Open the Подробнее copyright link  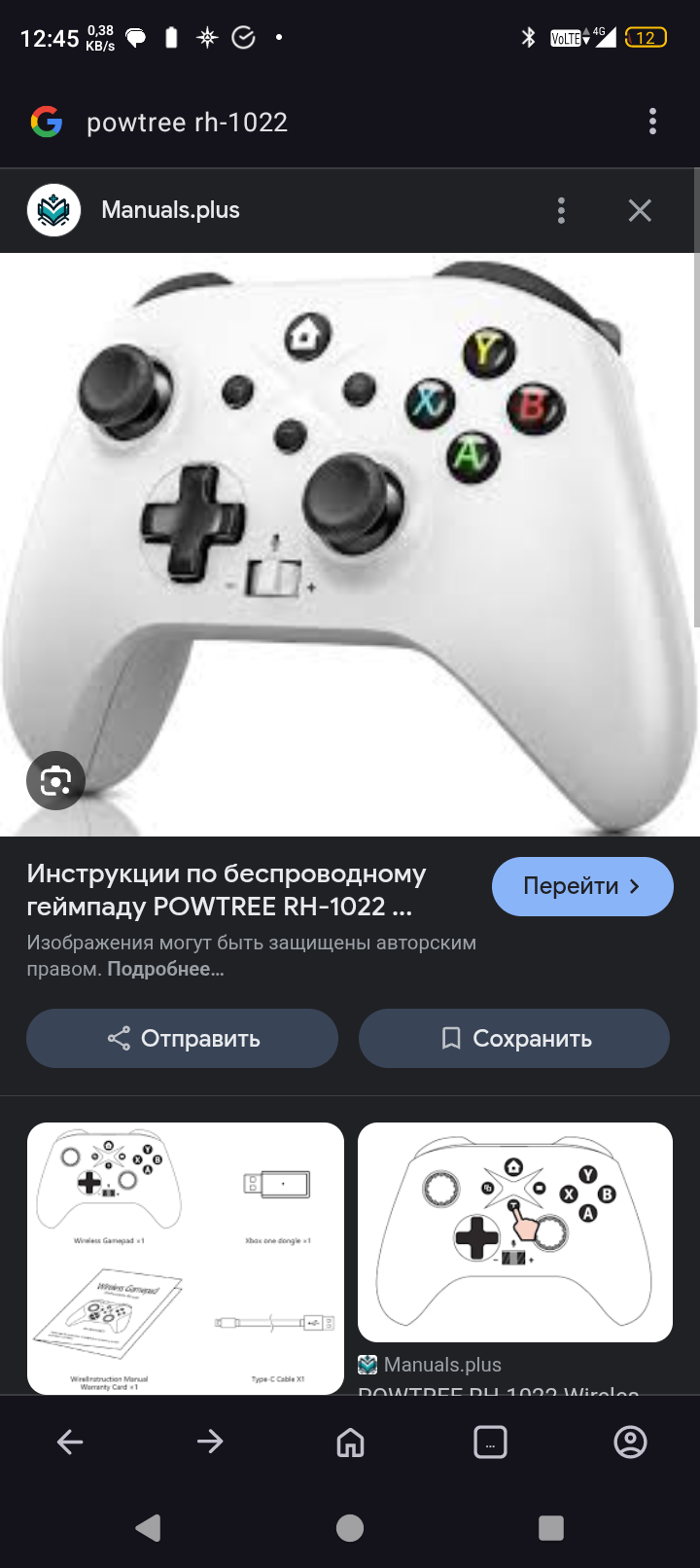[x=165, y=969]
